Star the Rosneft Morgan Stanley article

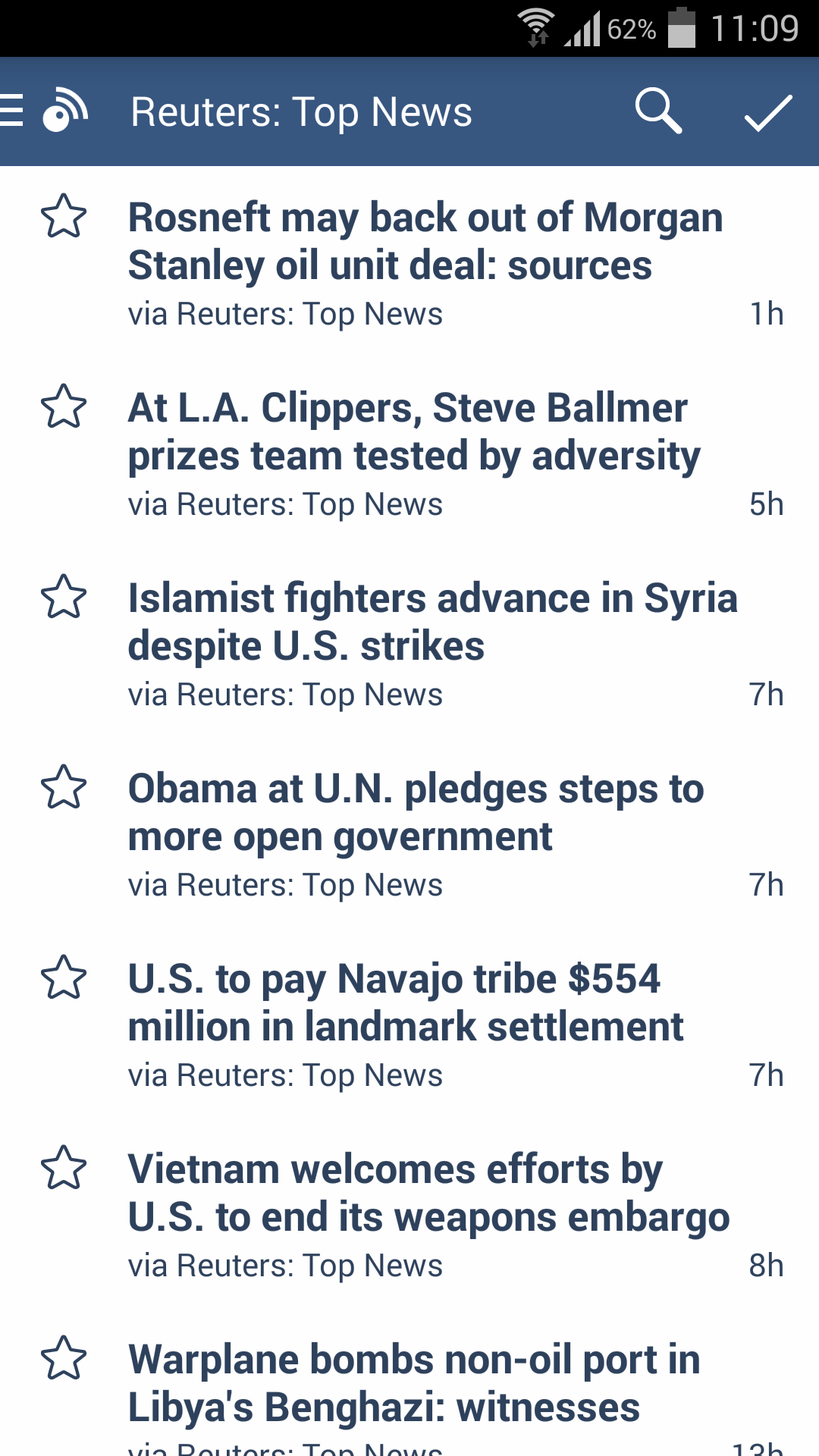point(64,216)
